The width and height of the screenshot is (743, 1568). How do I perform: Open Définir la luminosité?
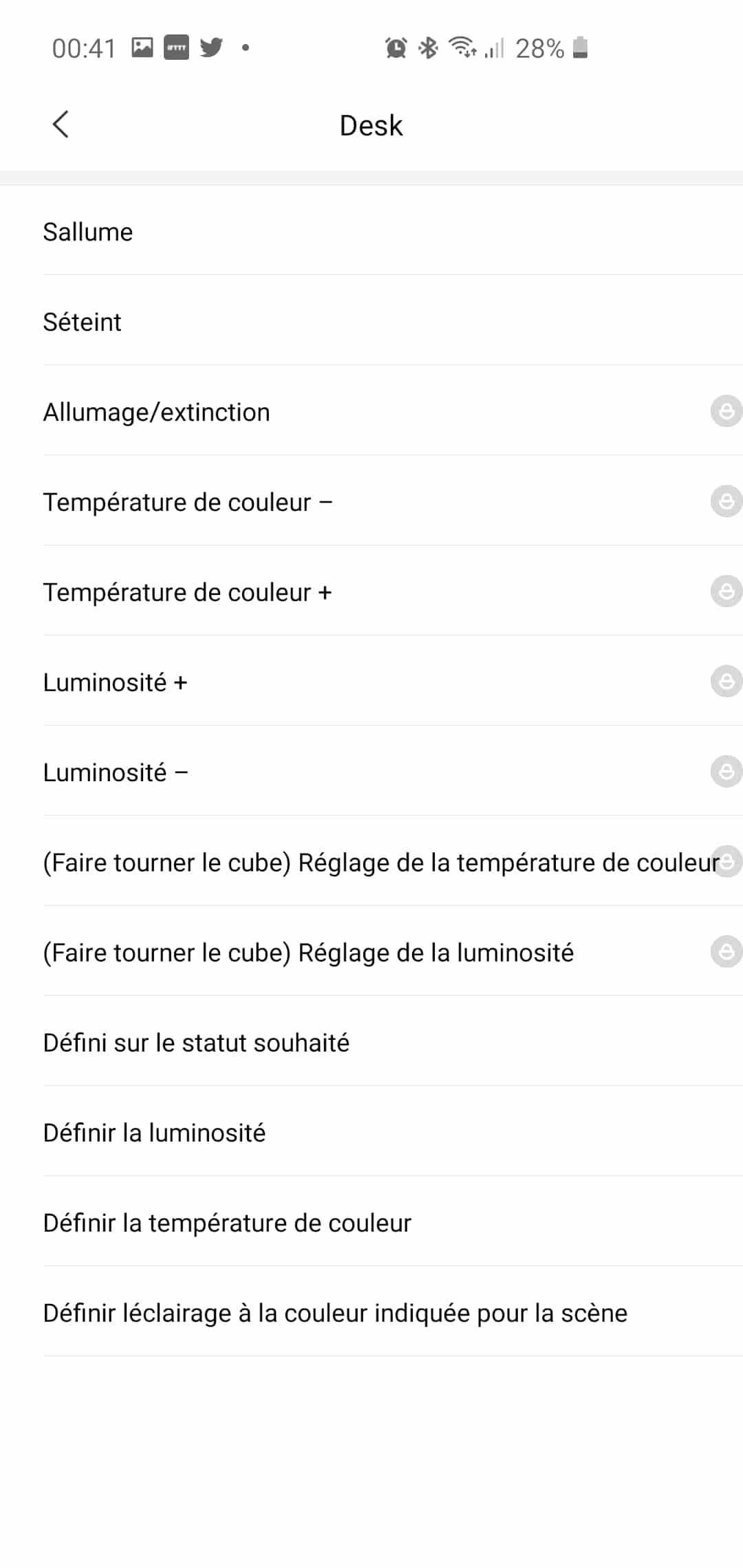371,1133
